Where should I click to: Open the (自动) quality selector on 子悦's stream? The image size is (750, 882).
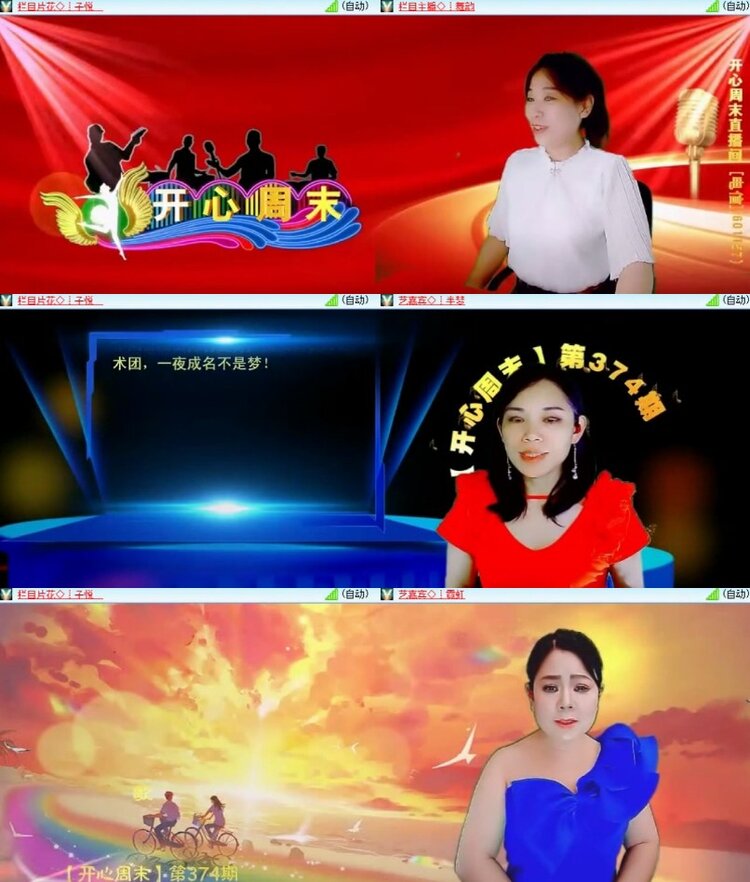tap(358, 7)
